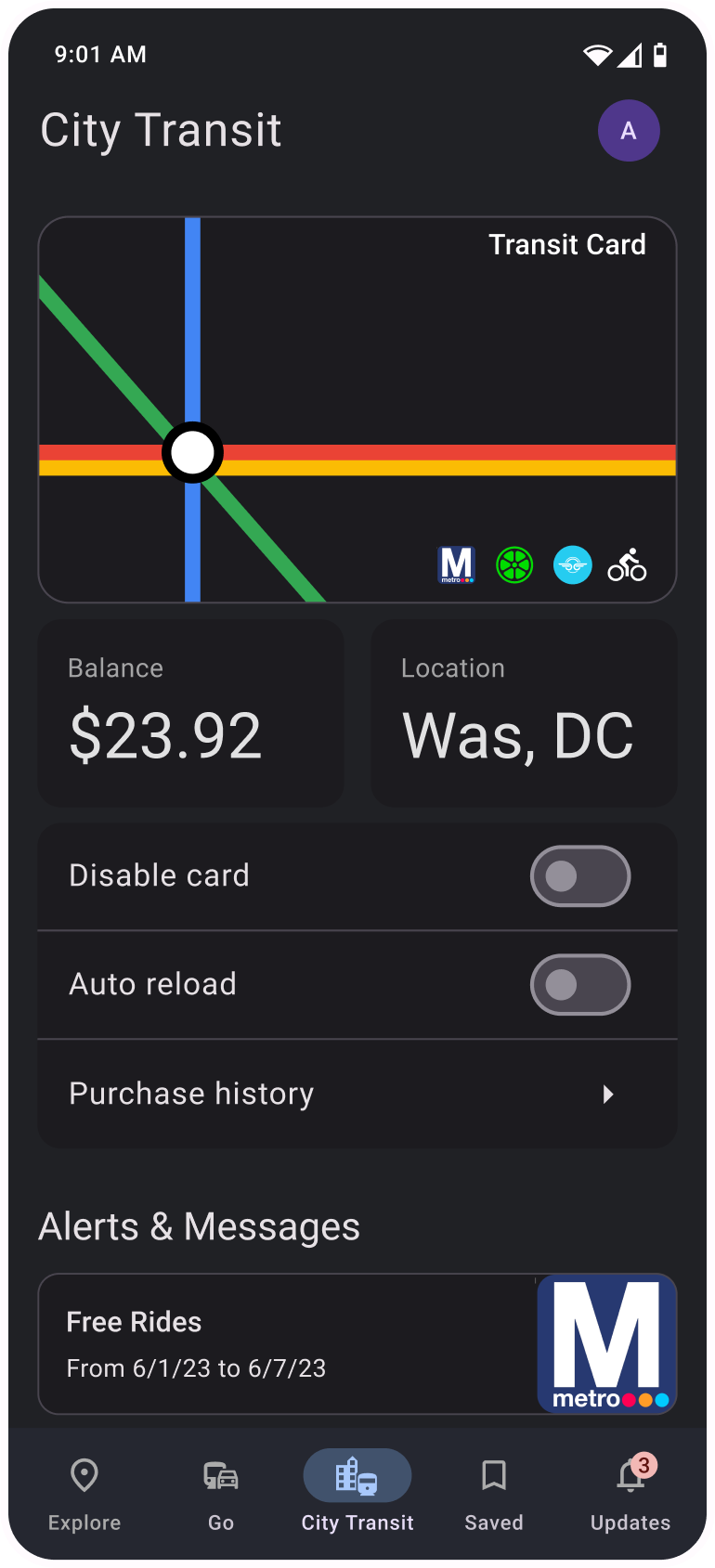Open the Updates tab
The height and width of the screenshot is (1568, 715).
pos(630,1492)
